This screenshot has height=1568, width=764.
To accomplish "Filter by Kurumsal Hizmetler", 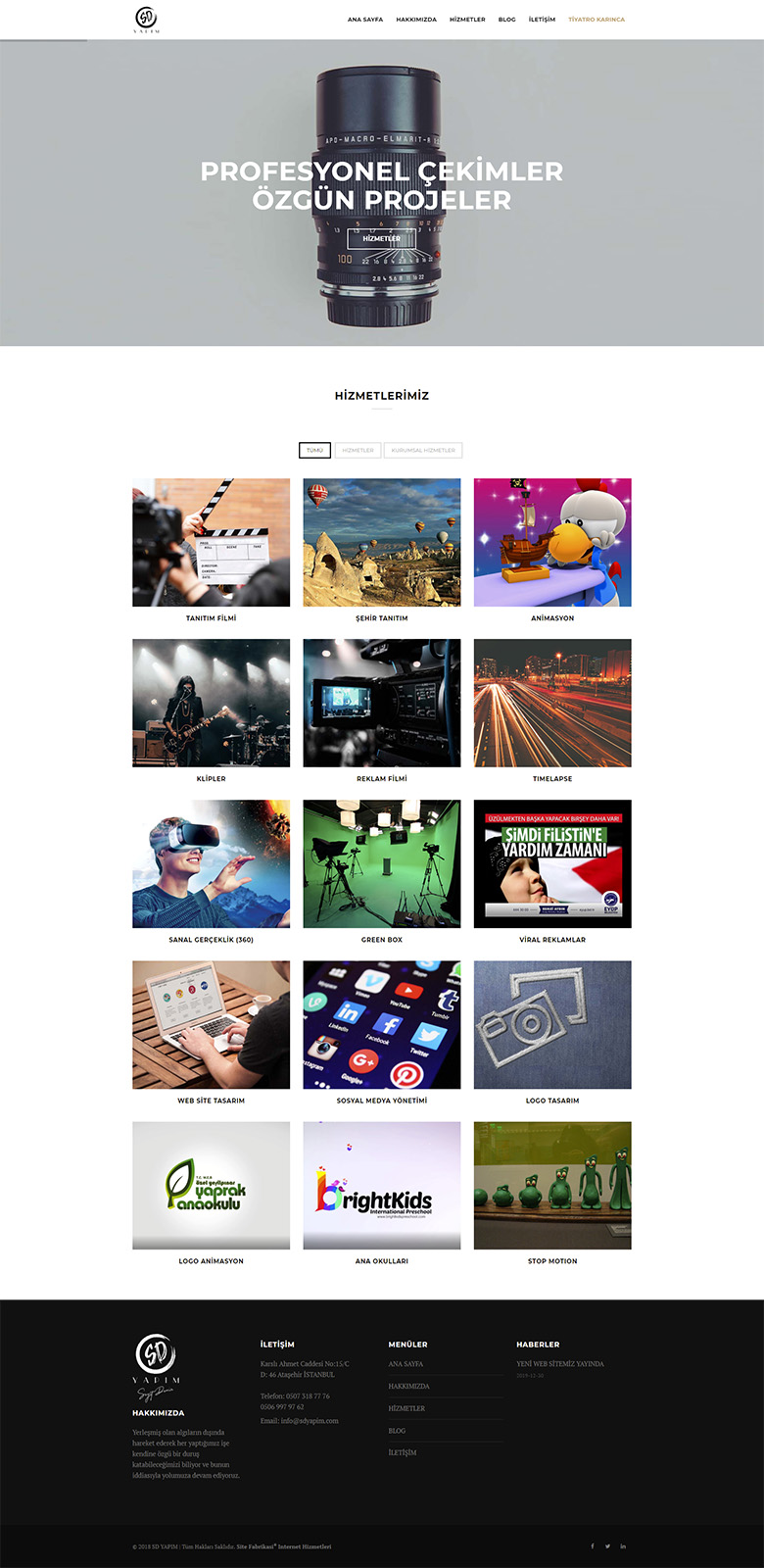I will click(423, 450).
